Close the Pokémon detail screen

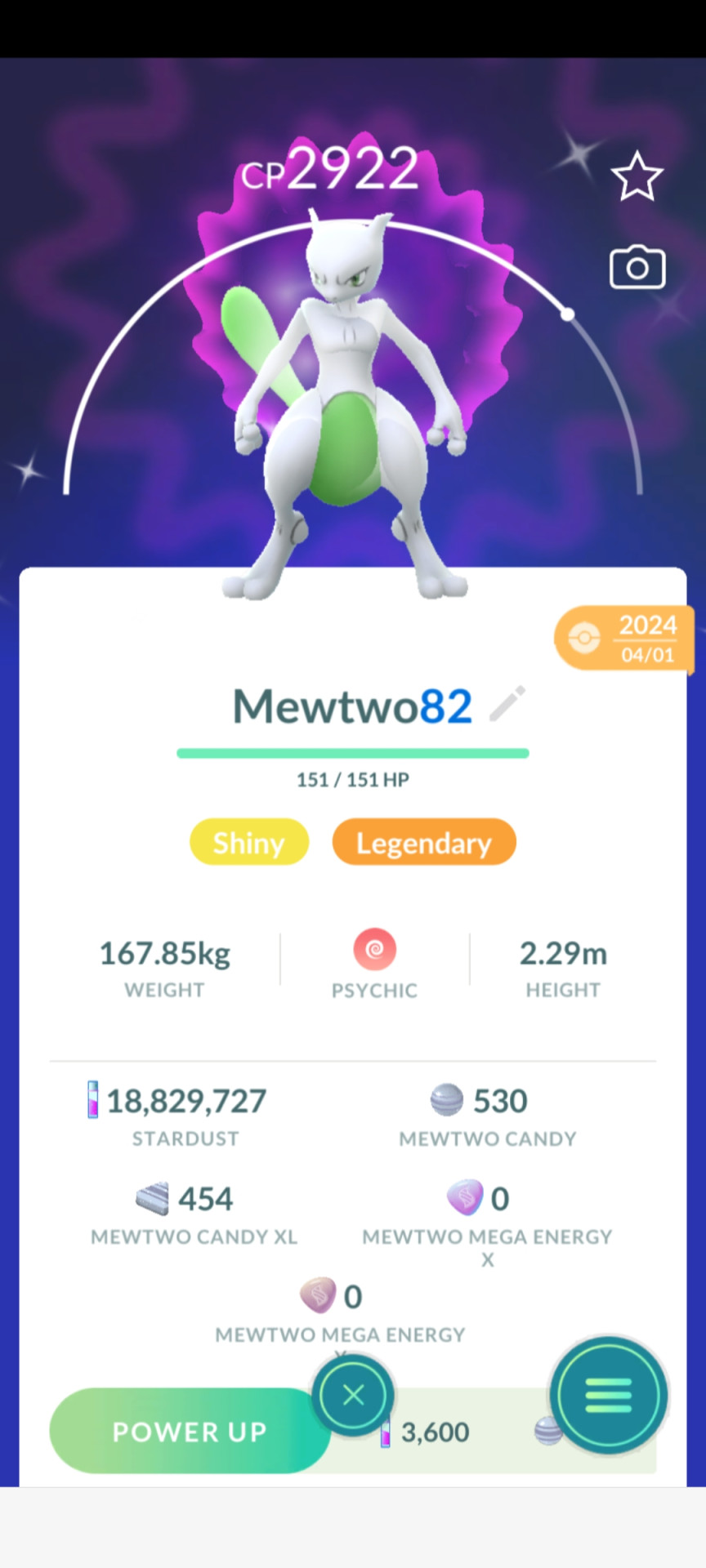(353, 1395)
